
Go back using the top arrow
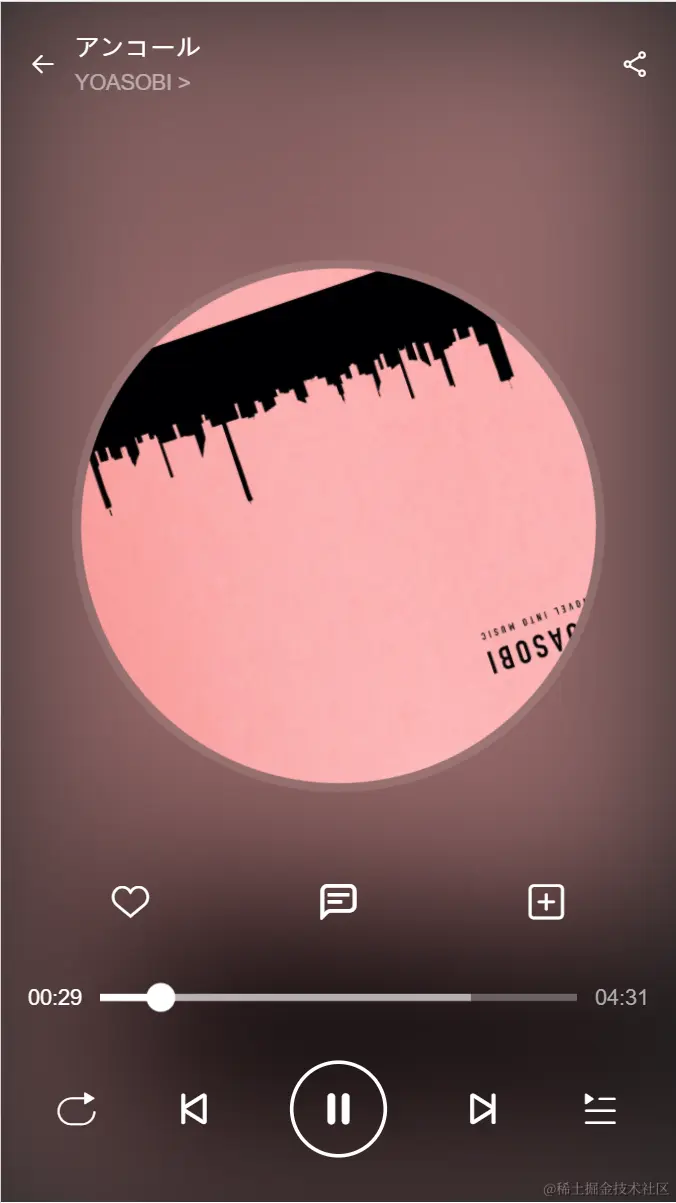(42, 65)
